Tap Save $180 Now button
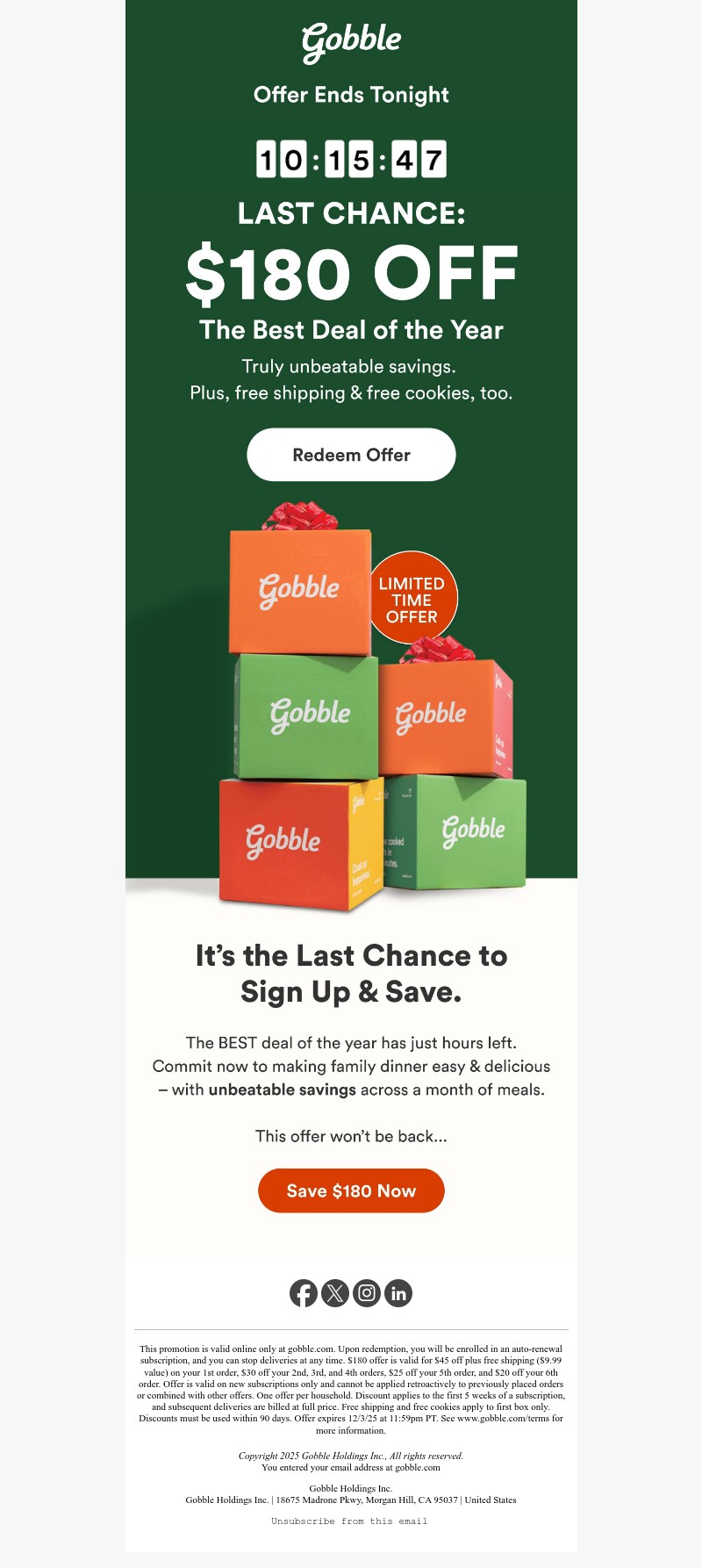Image resolution: width=702 pixels, height=1568 pixels. coord(351,1190)
